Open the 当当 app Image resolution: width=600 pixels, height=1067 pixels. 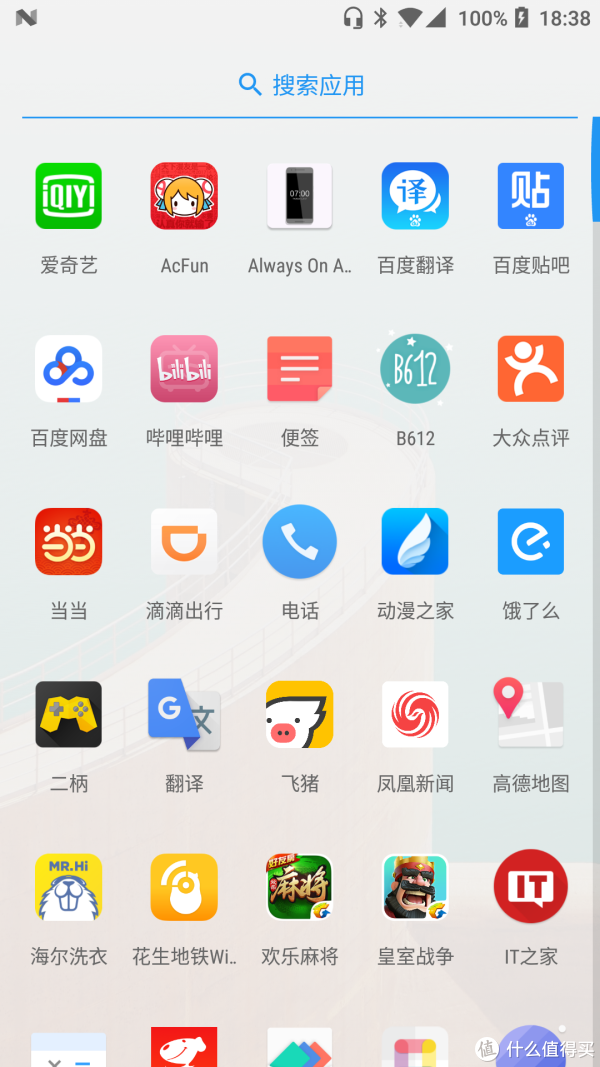coord(69,542)
